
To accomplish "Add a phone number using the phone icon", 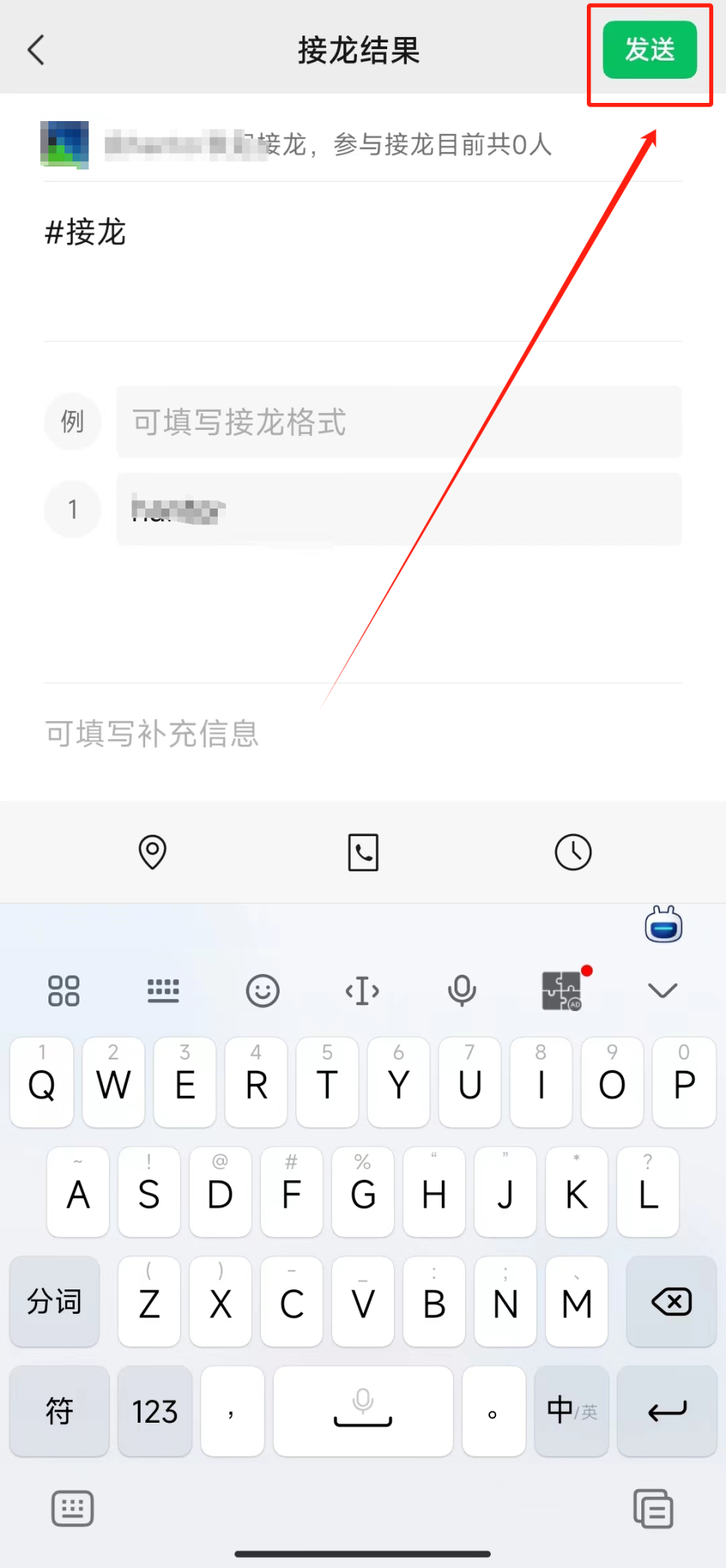I will click(363, 852).
